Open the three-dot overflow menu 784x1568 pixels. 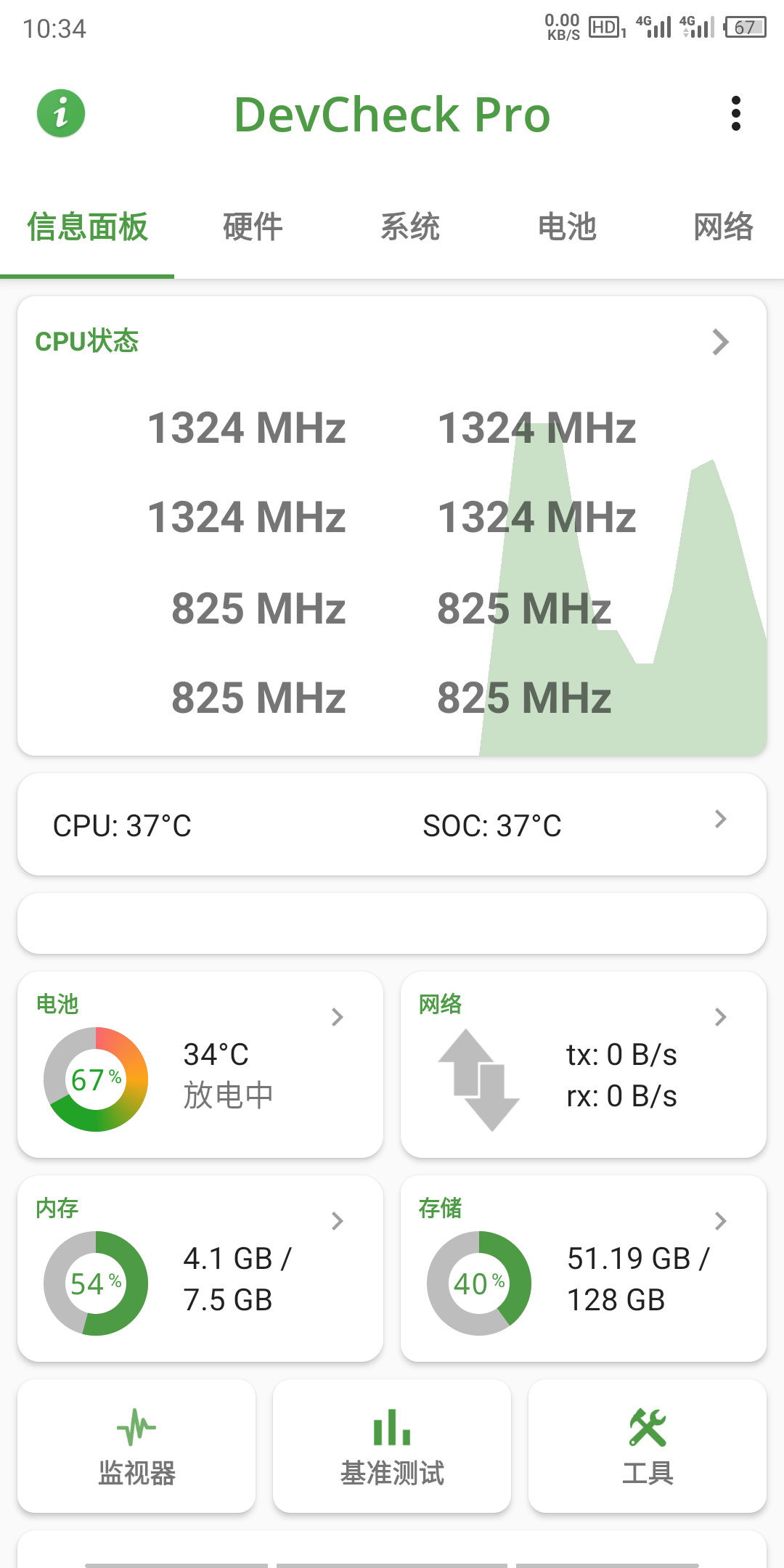tap(736, 114)
